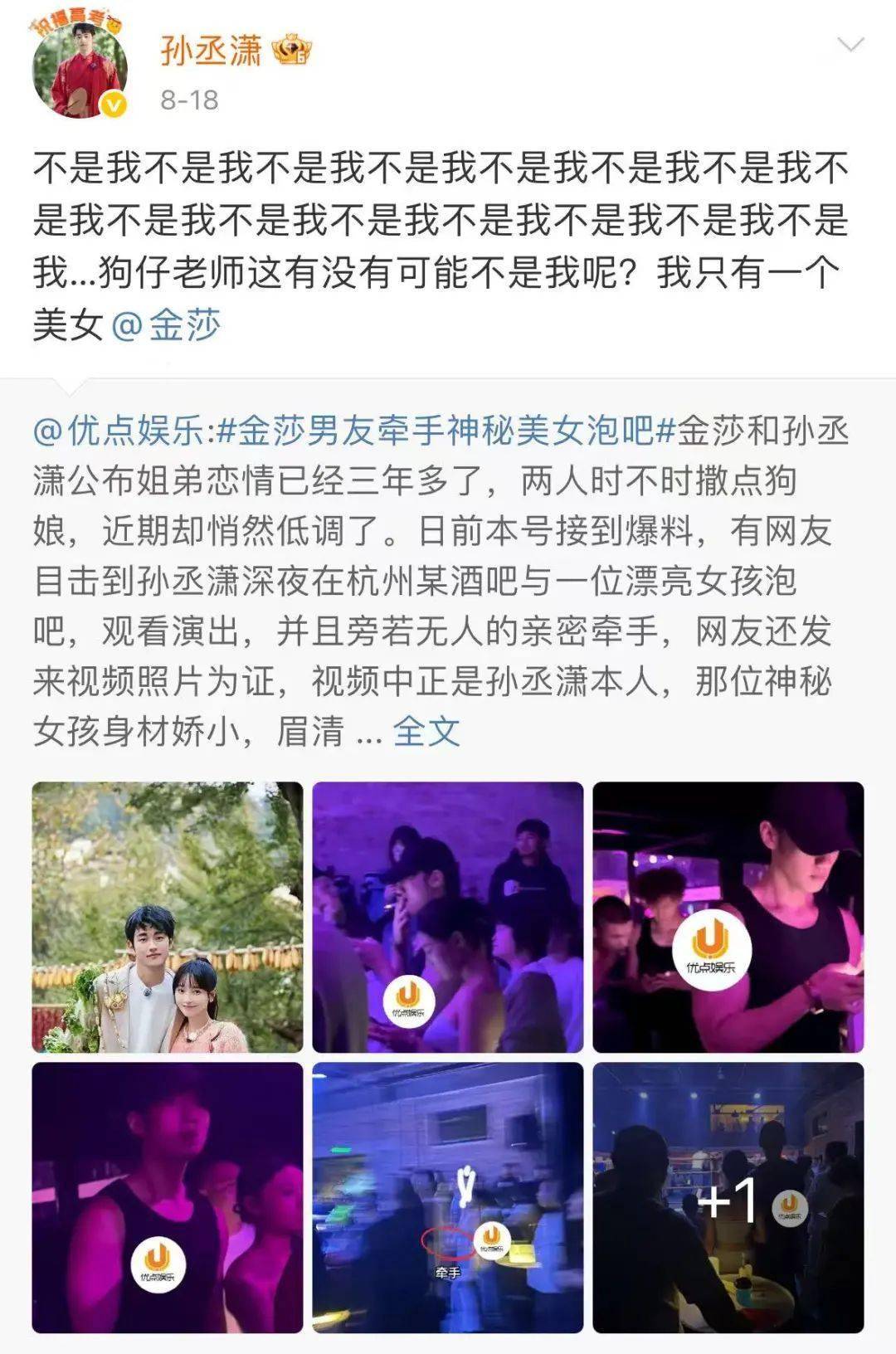The height and width of the screenshot is (1354, 896).
Task: Expand the post options chevron
Action: [850, 46]
